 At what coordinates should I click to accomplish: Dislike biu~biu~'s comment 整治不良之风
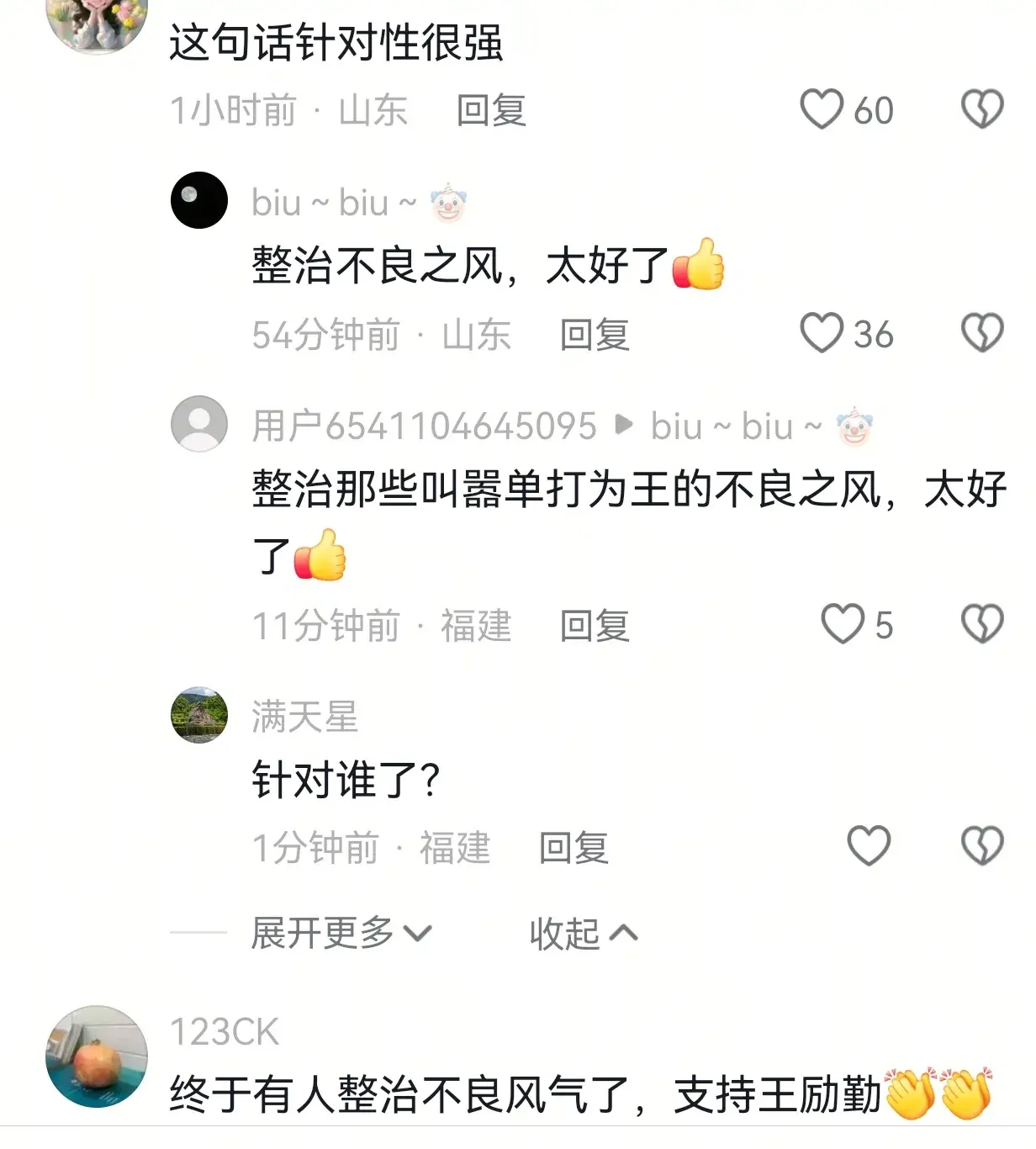(982, 333)
